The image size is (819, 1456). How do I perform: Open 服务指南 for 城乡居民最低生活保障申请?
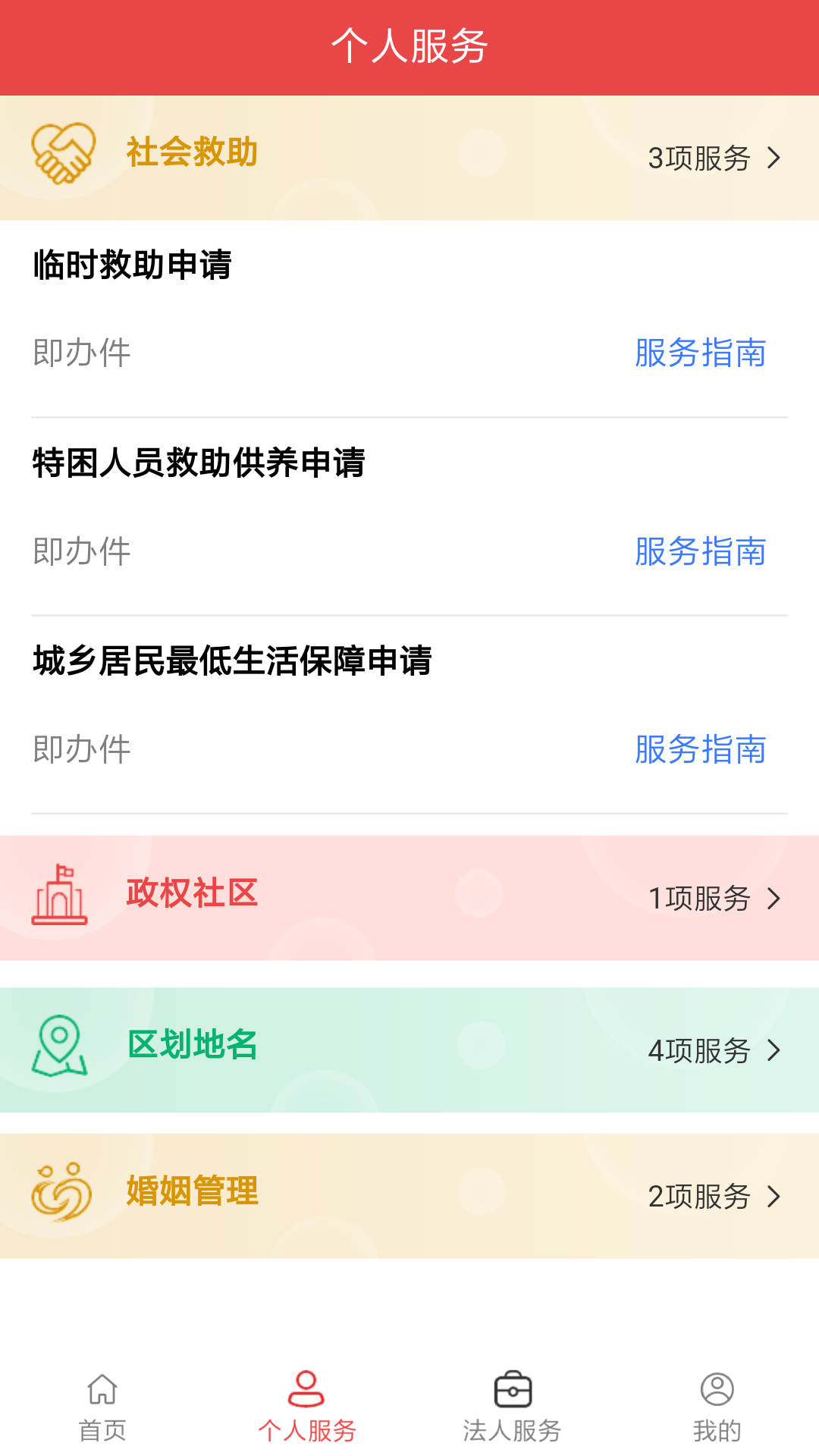tap(700, 752)
